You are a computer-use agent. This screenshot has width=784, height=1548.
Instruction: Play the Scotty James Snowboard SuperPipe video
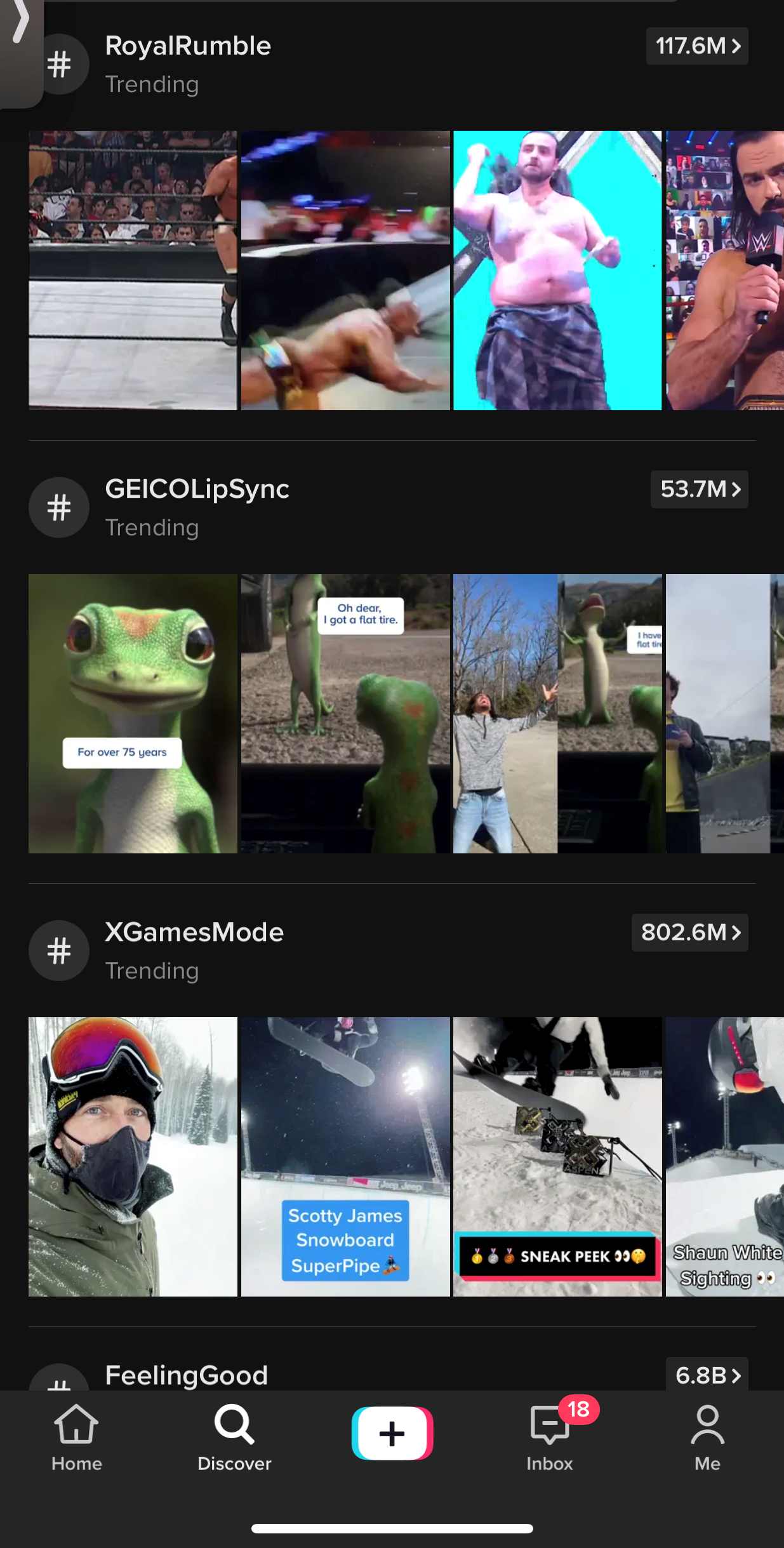tap(345, 1156)
